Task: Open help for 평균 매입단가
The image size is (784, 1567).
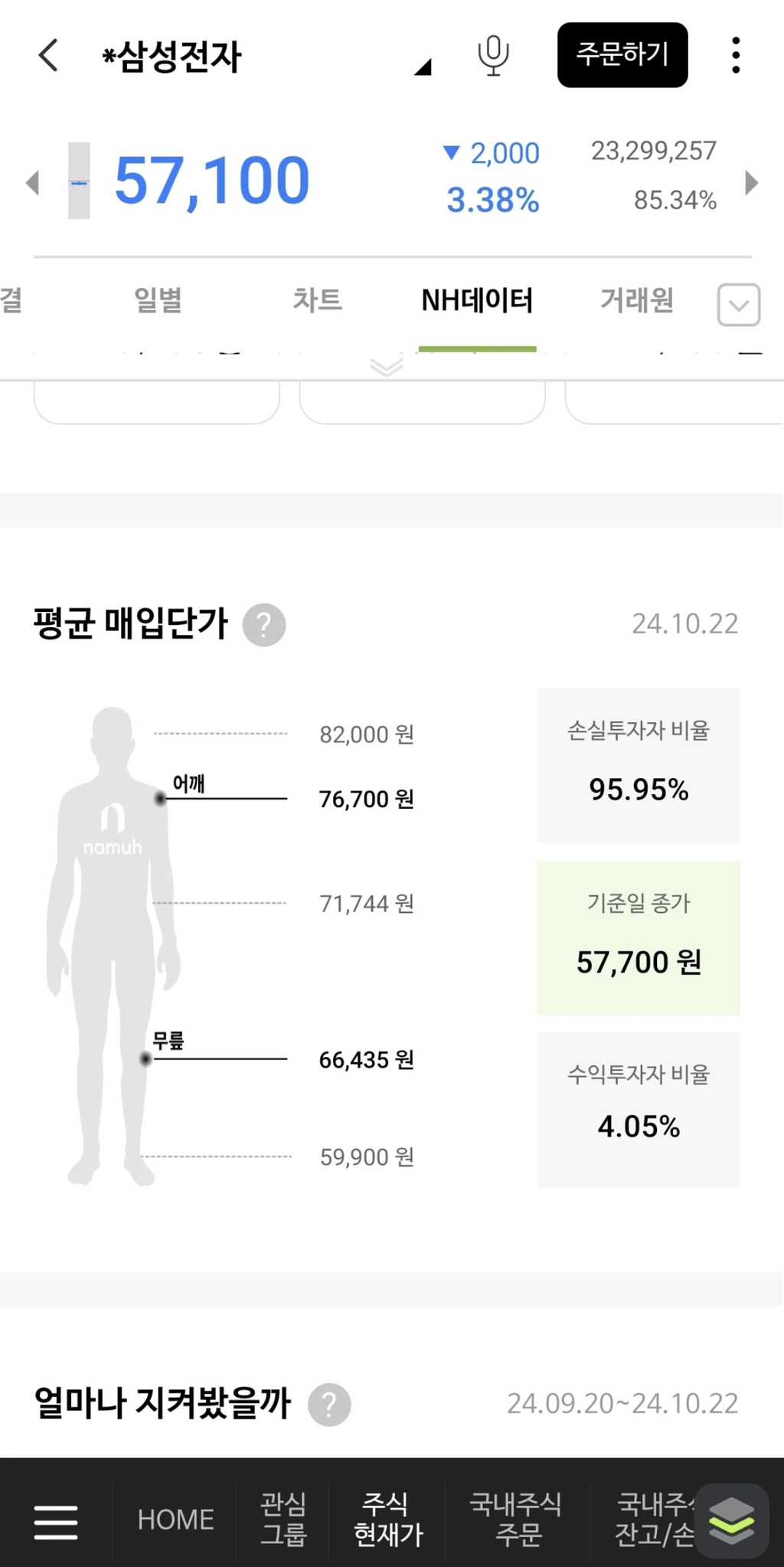Action: point(264,625)
